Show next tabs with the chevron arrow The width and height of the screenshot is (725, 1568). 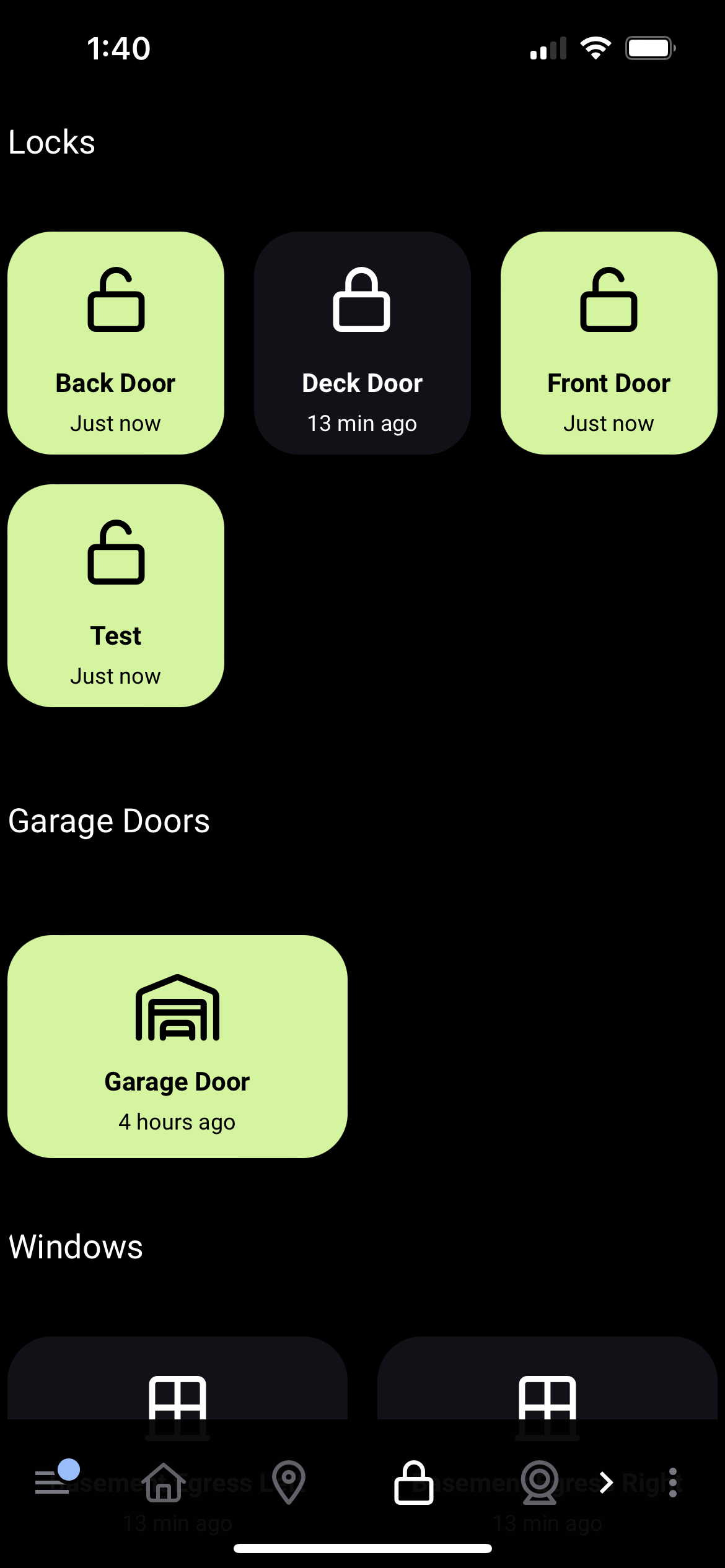(x=606, y=1483)
